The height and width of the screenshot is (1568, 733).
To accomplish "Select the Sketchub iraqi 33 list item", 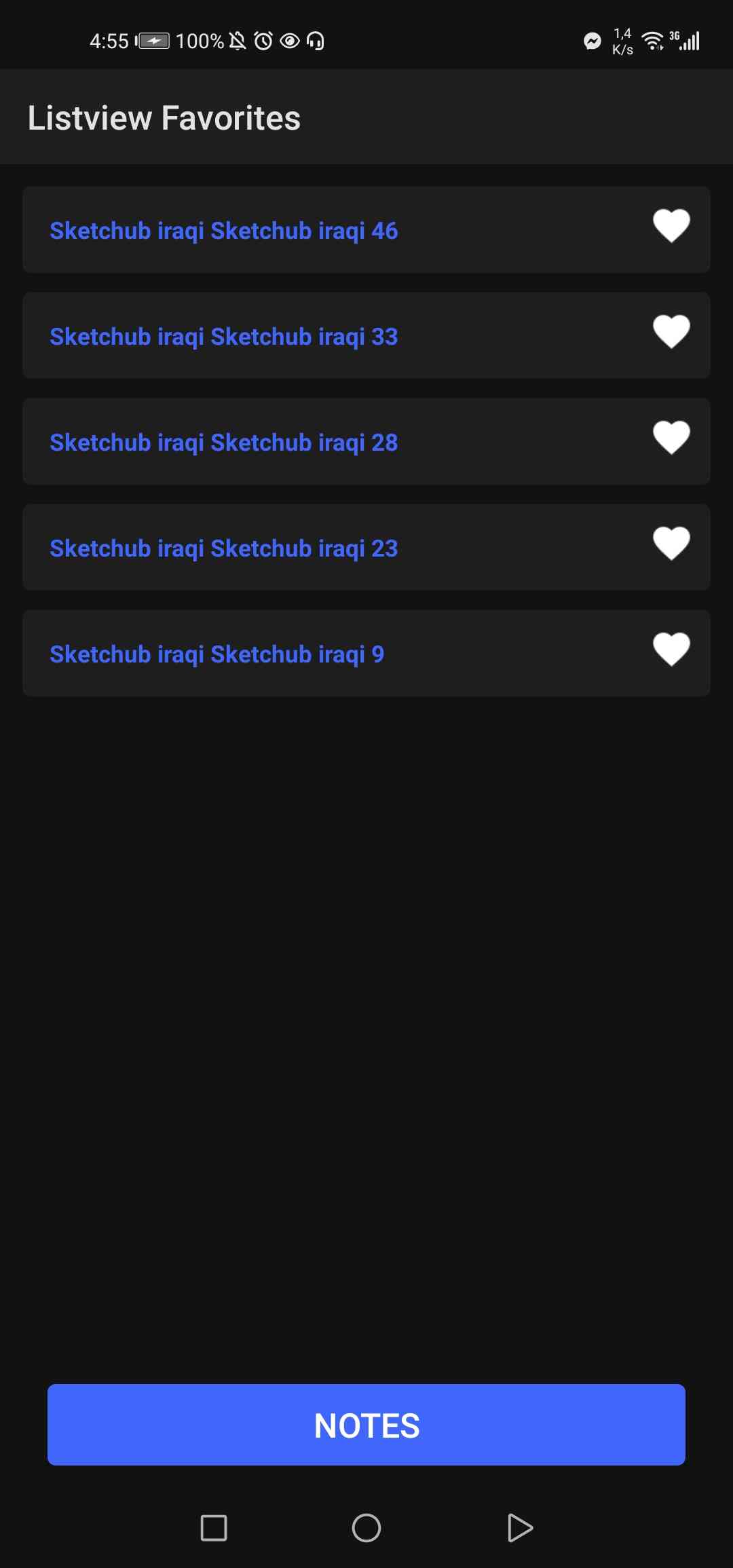I will 366,335.
